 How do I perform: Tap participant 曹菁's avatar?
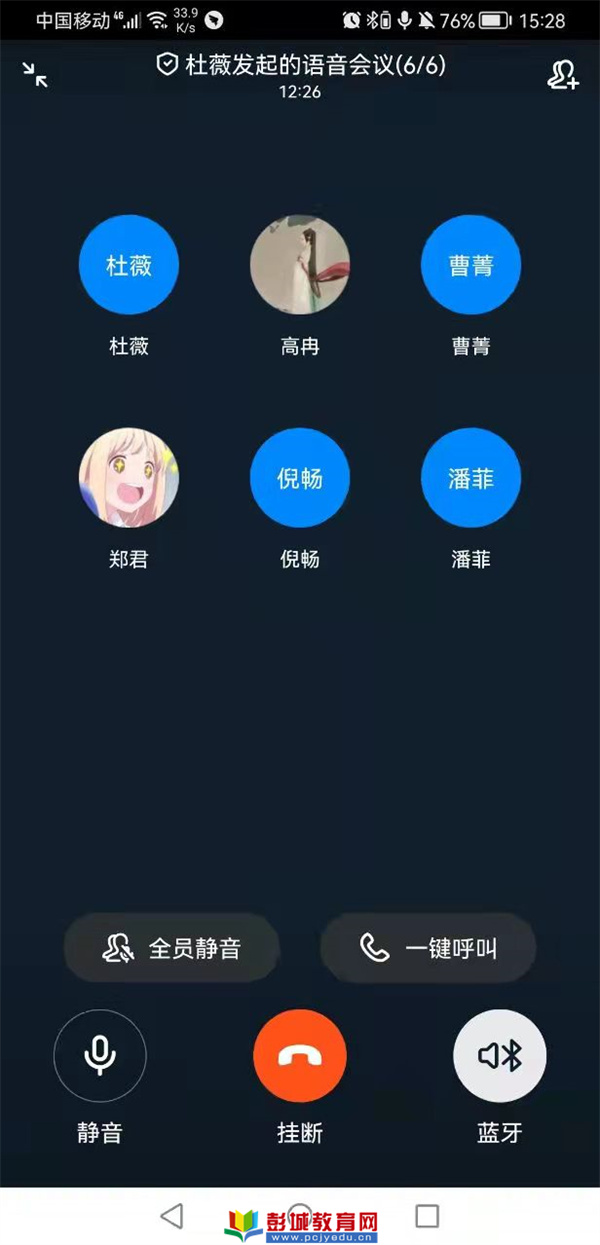[x=471, y=265]
